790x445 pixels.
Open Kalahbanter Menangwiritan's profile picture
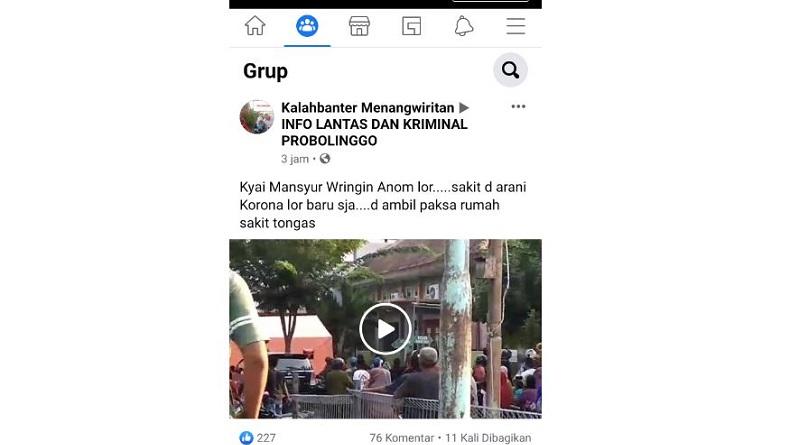point(257,117)
